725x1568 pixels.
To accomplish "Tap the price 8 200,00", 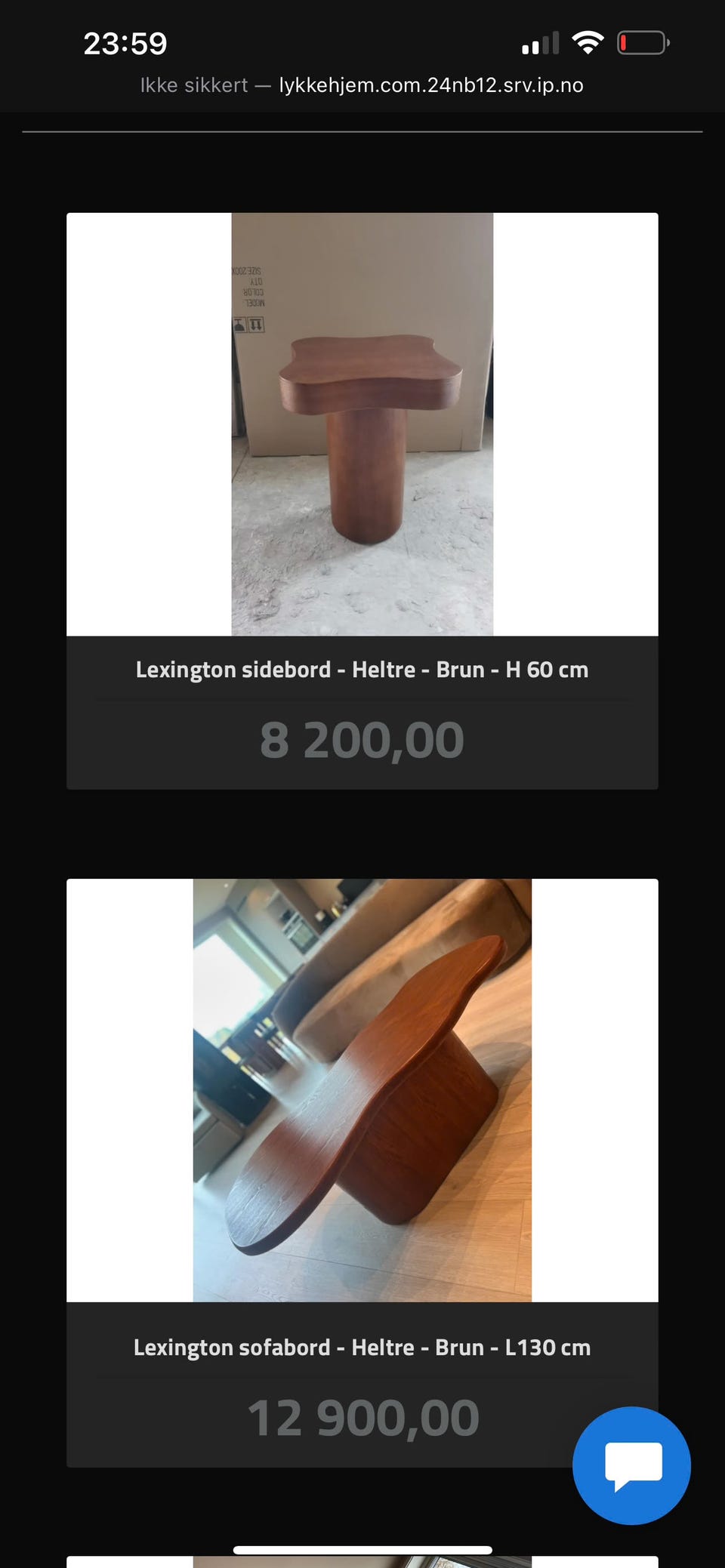I will click(362, 738).
